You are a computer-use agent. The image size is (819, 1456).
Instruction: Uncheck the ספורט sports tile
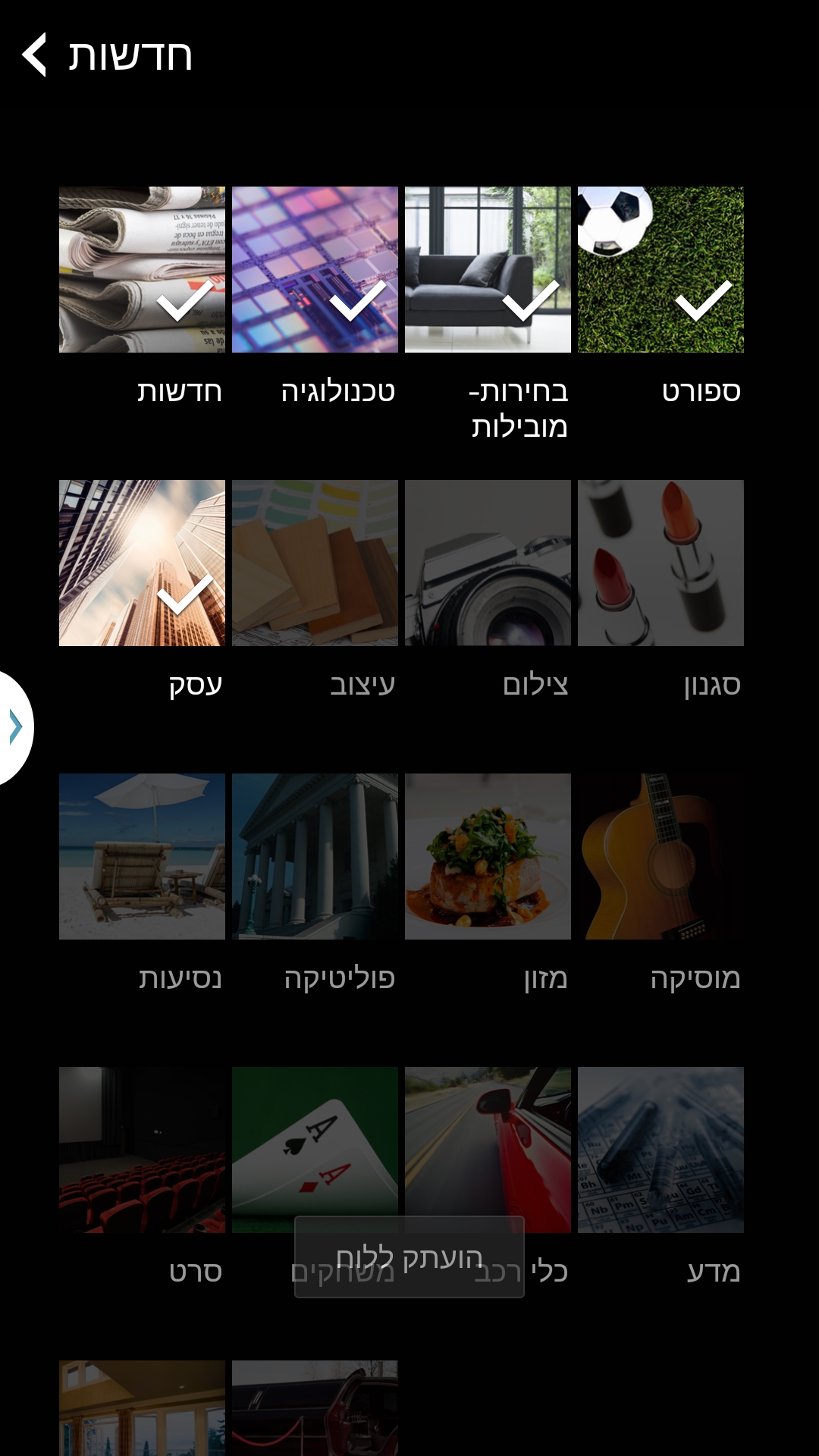point(661,269)
